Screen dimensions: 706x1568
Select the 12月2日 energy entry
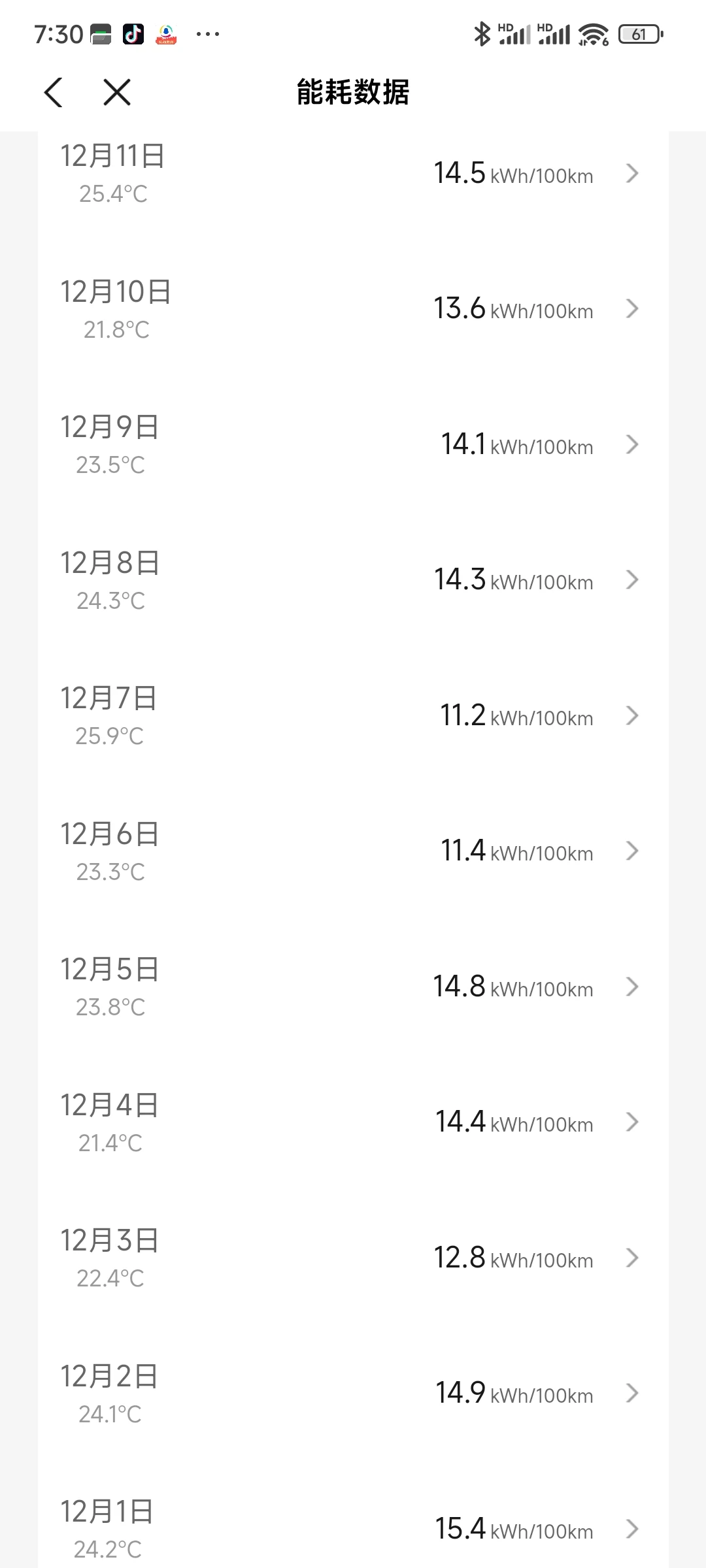353,1394
